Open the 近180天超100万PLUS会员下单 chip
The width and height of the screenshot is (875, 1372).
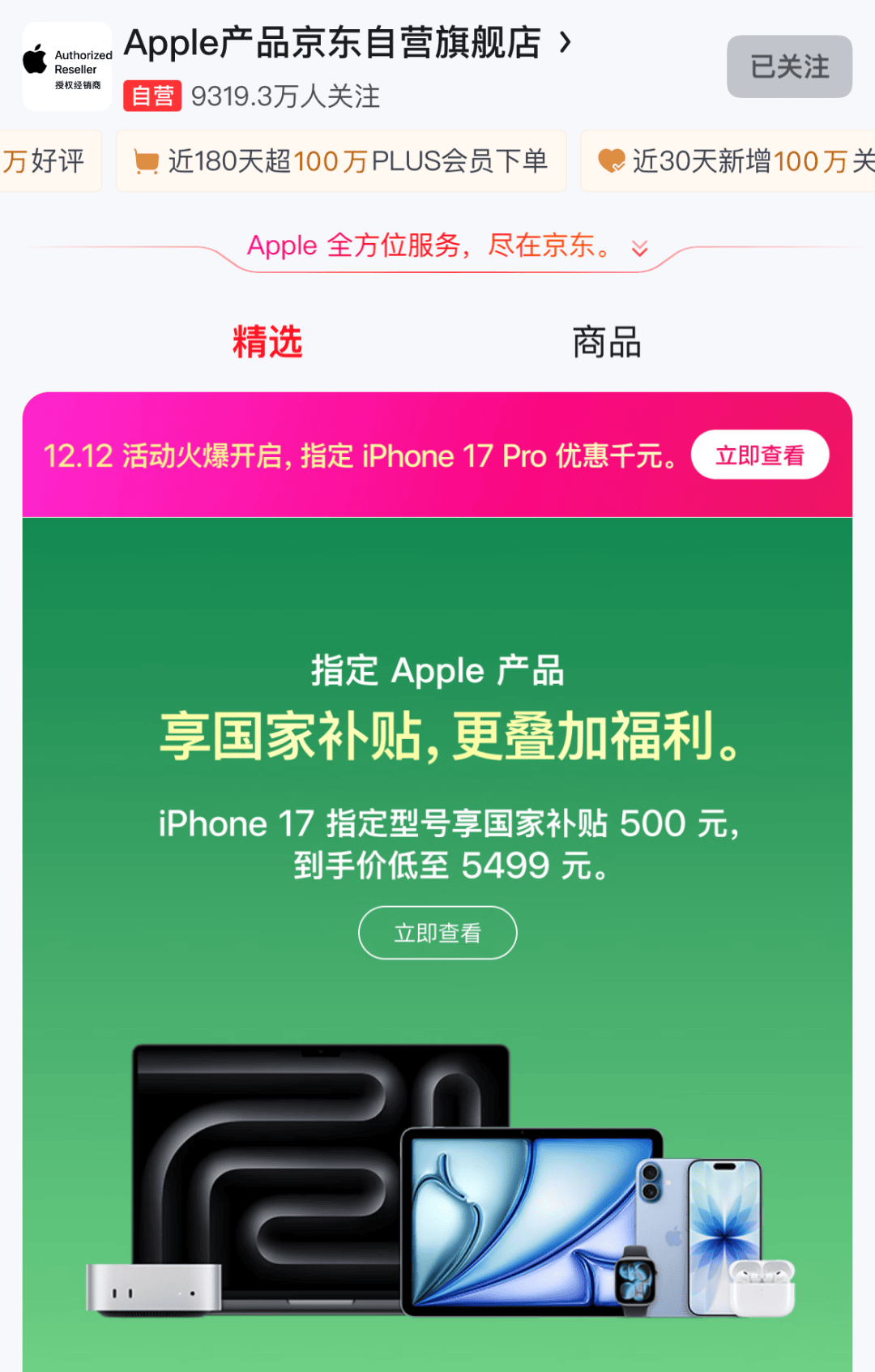[341, 161]
